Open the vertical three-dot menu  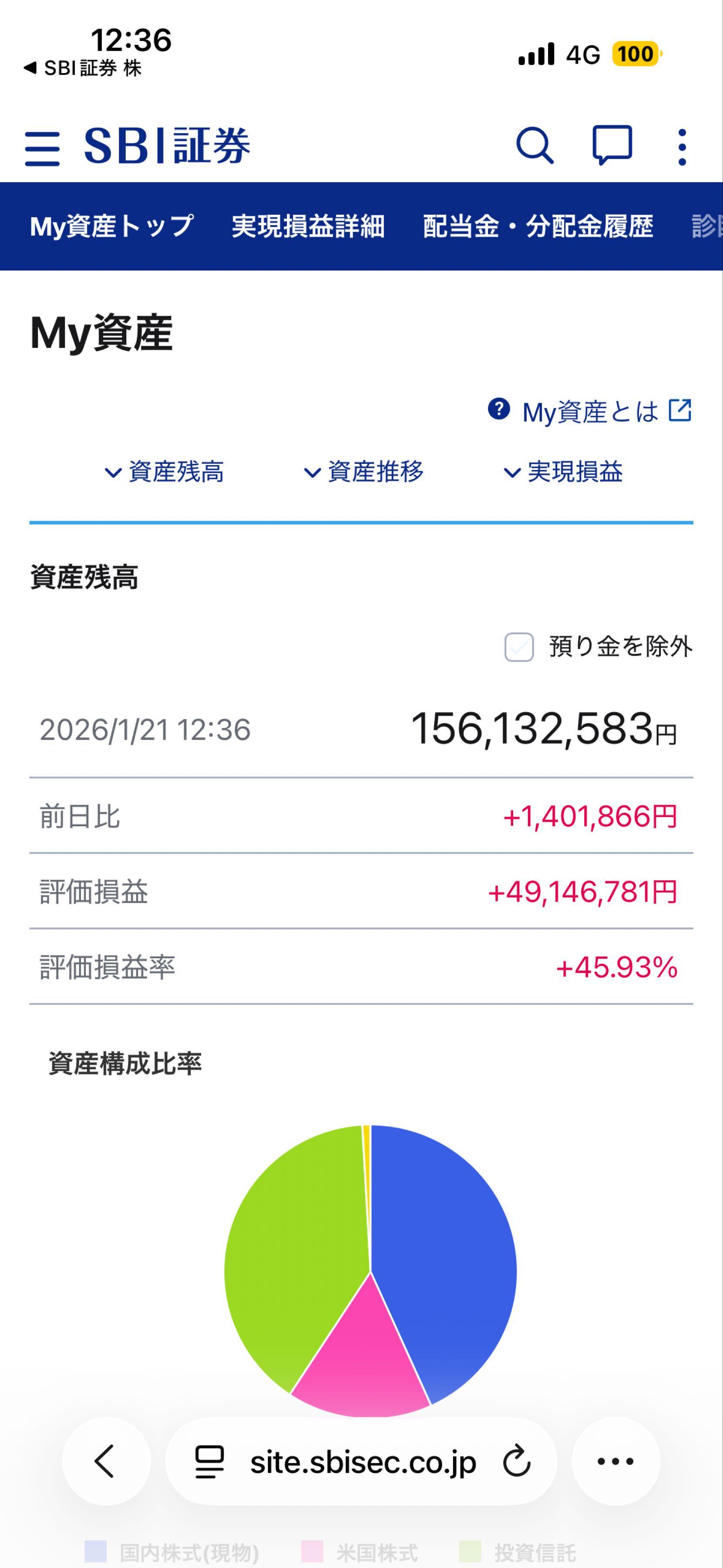(682, 146)
